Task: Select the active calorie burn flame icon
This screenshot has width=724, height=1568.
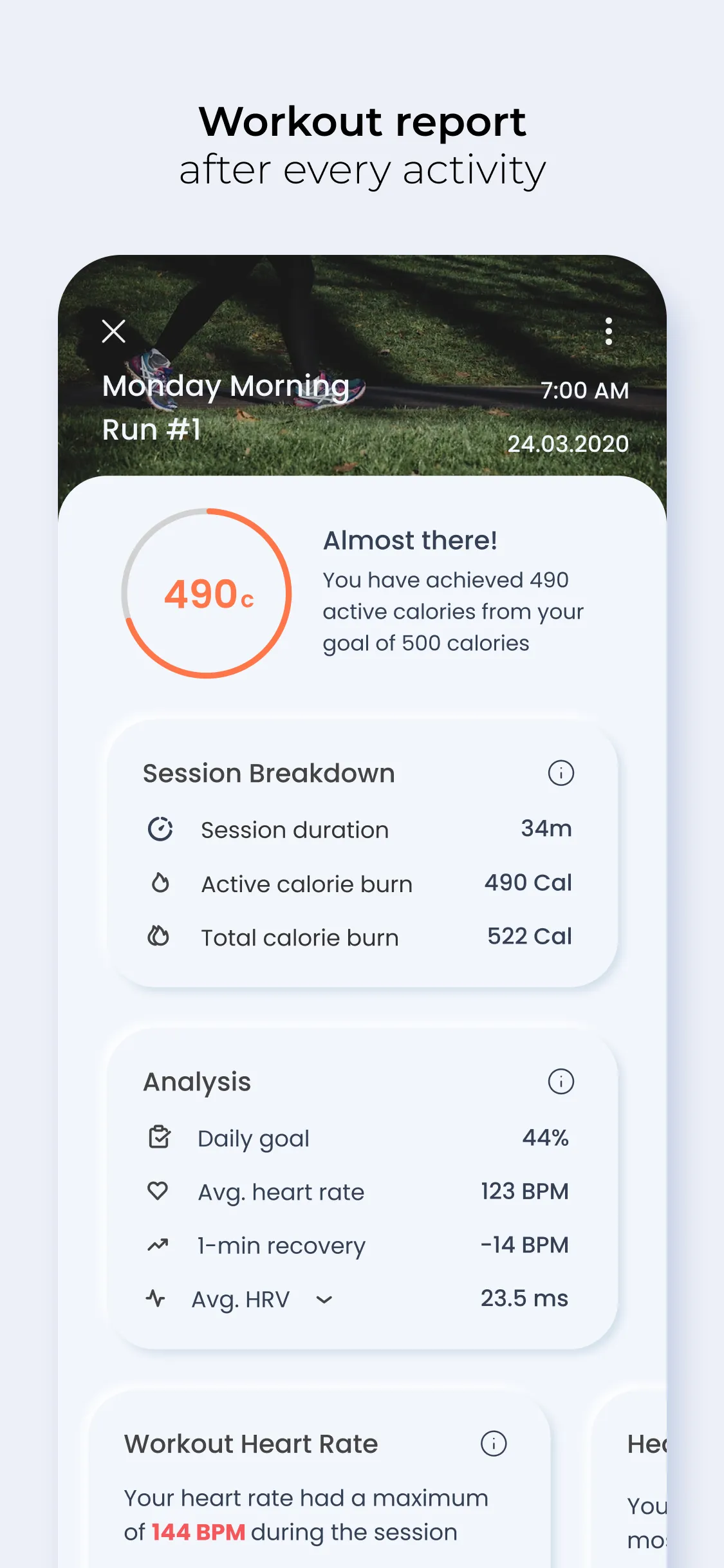Action: [x=159, y=883]
